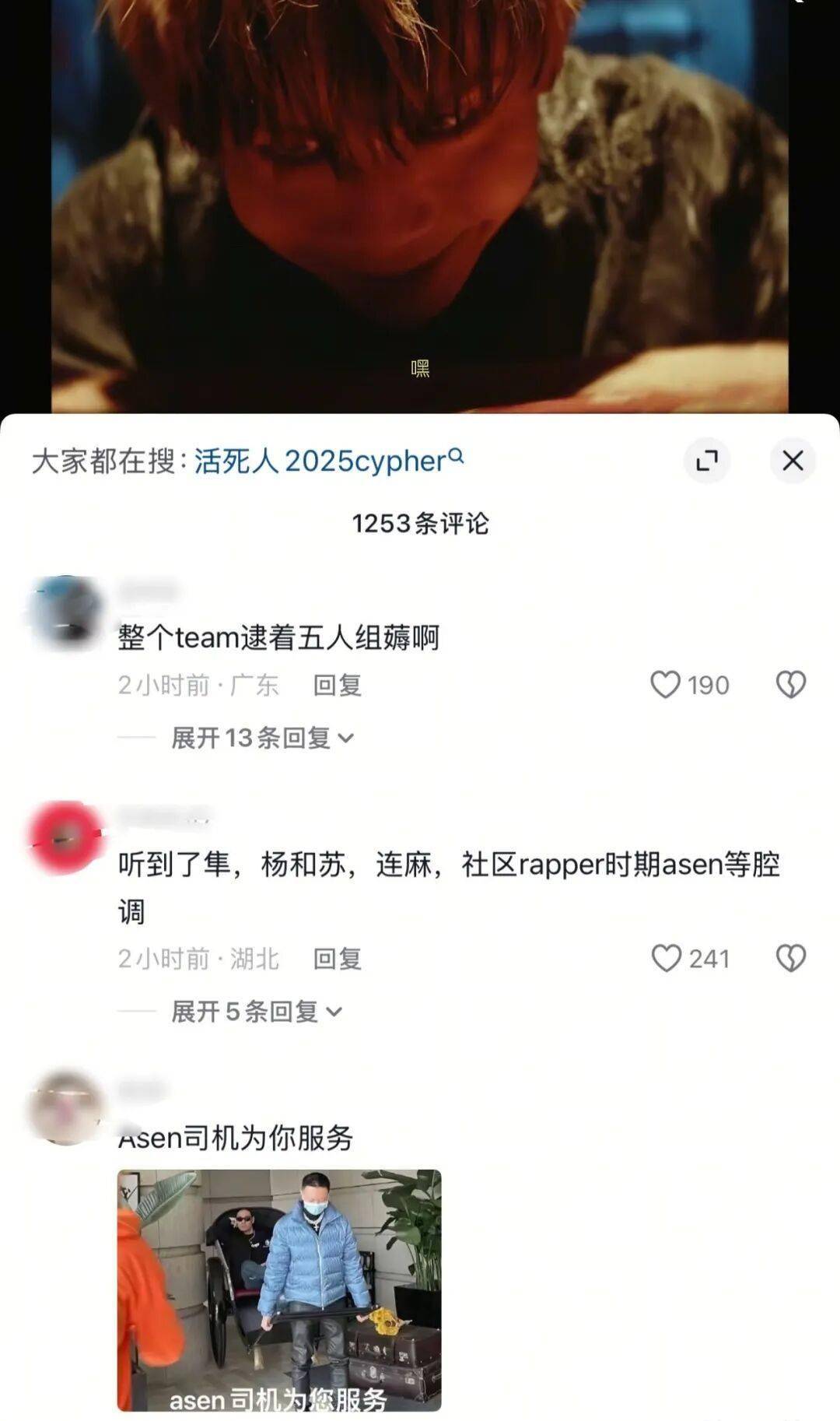Close the comments panel

tap(792, 461)
